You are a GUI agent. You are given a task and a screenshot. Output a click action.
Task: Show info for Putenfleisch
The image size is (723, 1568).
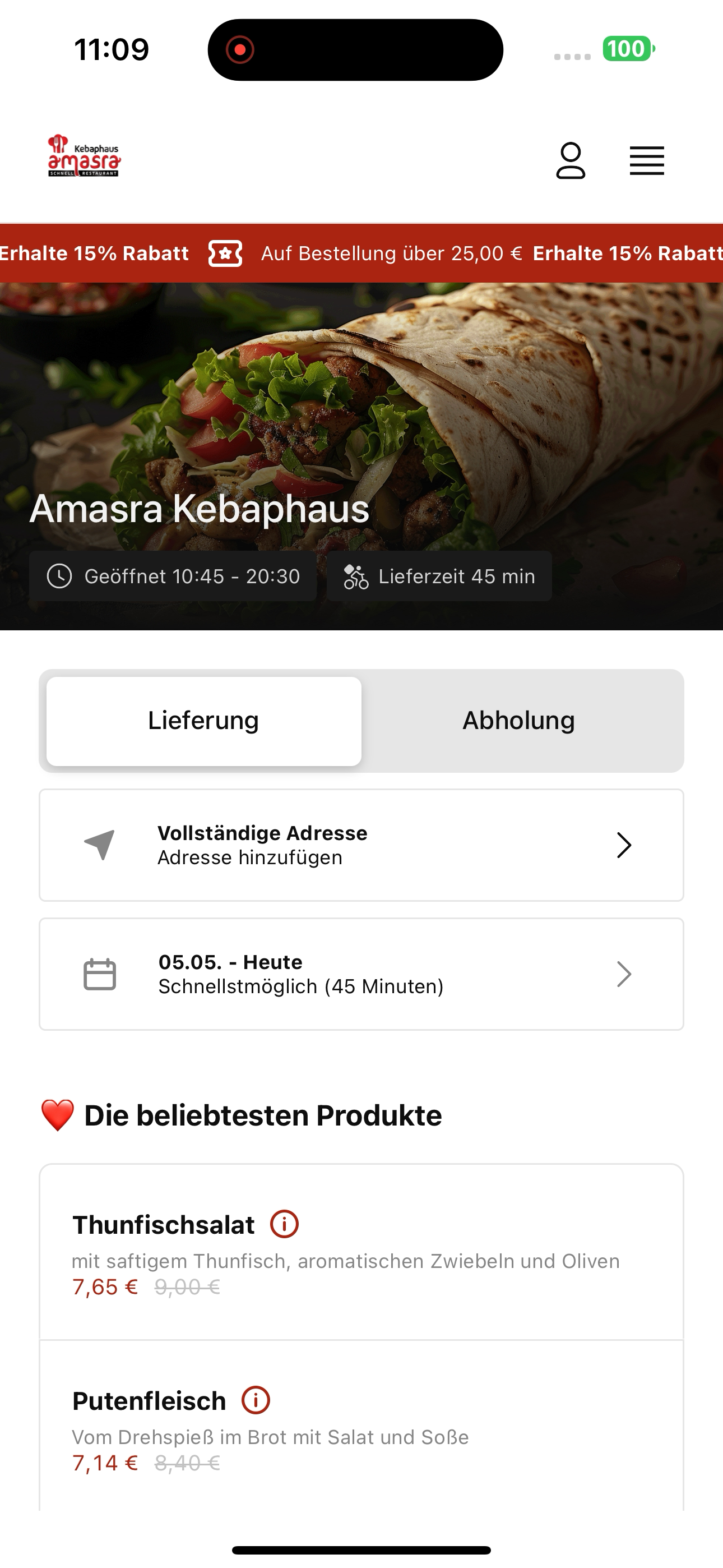[x=256, y=1400]
